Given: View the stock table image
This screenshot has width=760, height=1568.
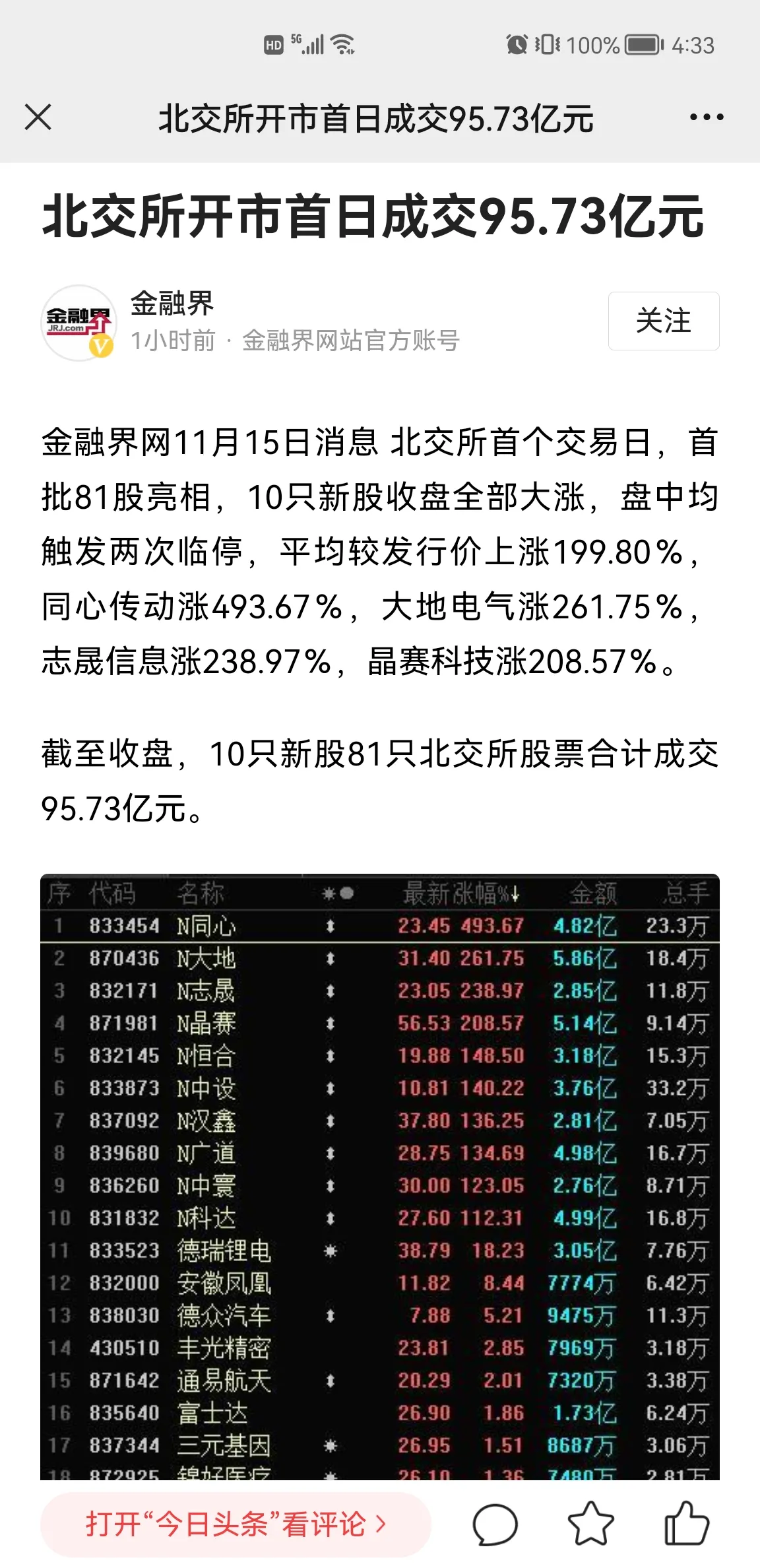Looking at the screenshot, I should 379,1175.
